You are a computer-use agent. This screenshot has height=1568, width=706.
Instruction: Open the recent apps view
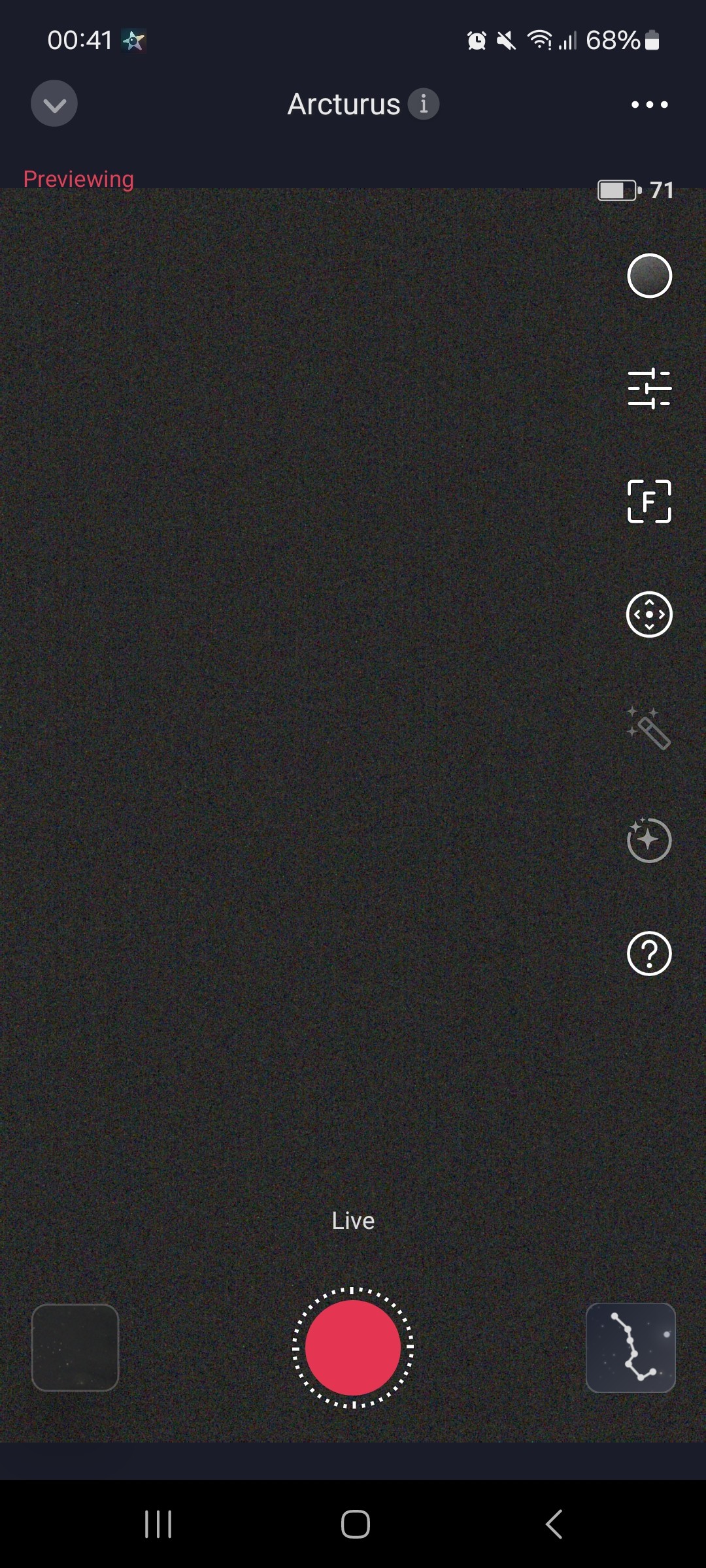pyautogui.click(x=158, y=1524)
